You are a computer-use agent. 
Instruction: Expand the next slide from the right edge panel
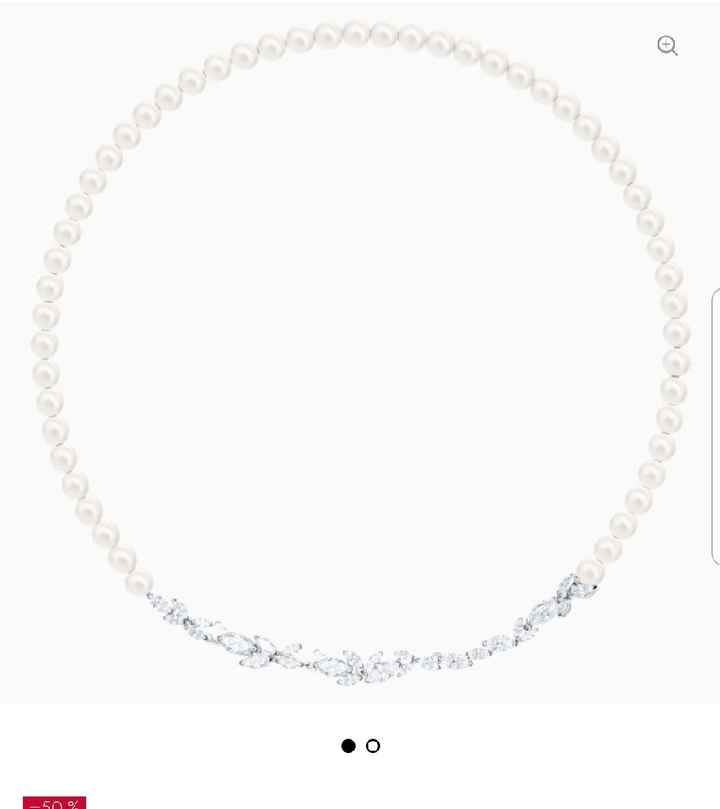716,430
